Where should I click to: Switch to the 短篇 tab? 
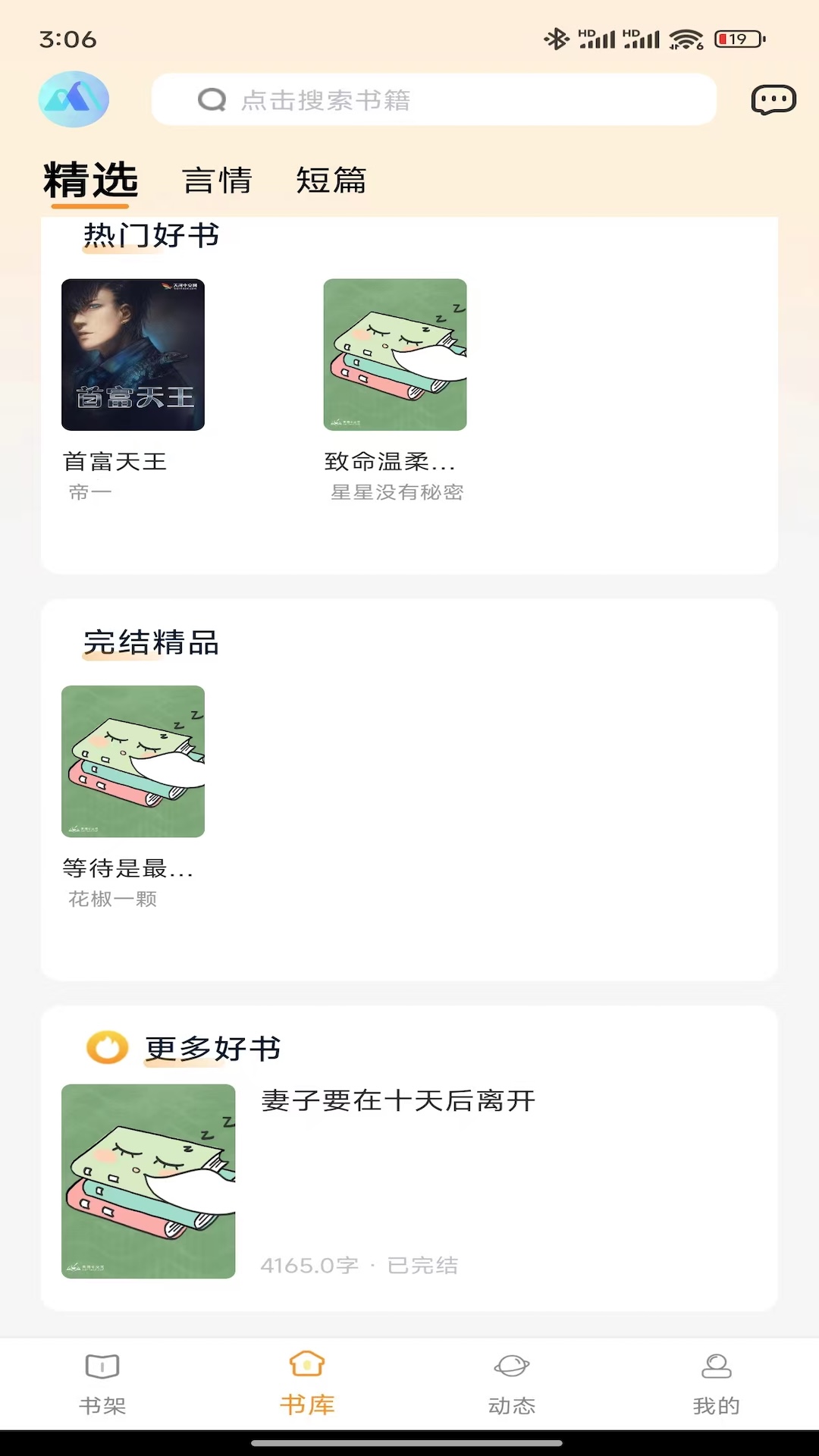(x=331, y=181)
